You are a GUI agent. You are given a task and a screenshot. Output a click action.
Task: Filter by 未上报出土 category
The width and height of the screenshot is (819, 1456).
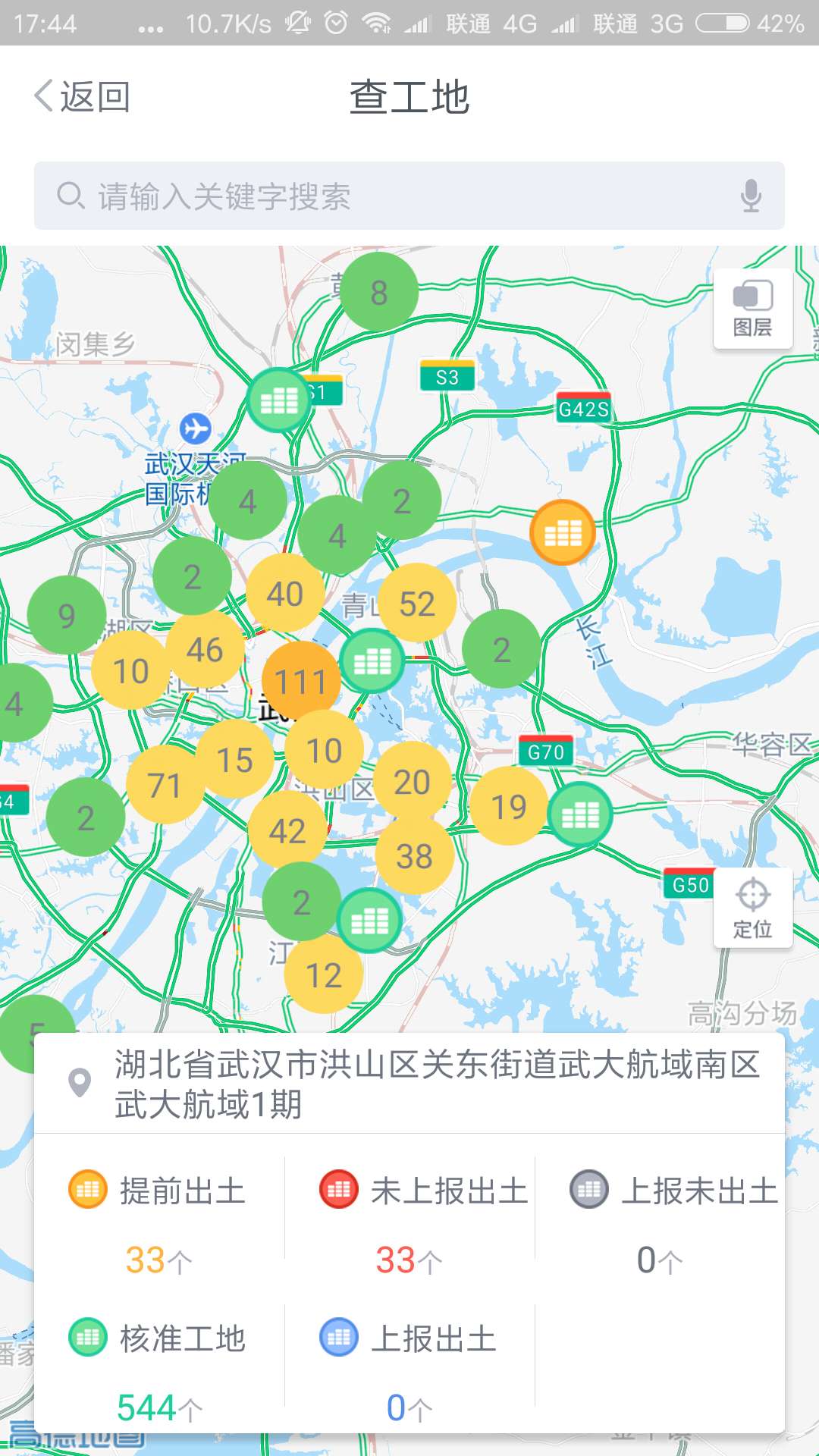click(409, 1192)
